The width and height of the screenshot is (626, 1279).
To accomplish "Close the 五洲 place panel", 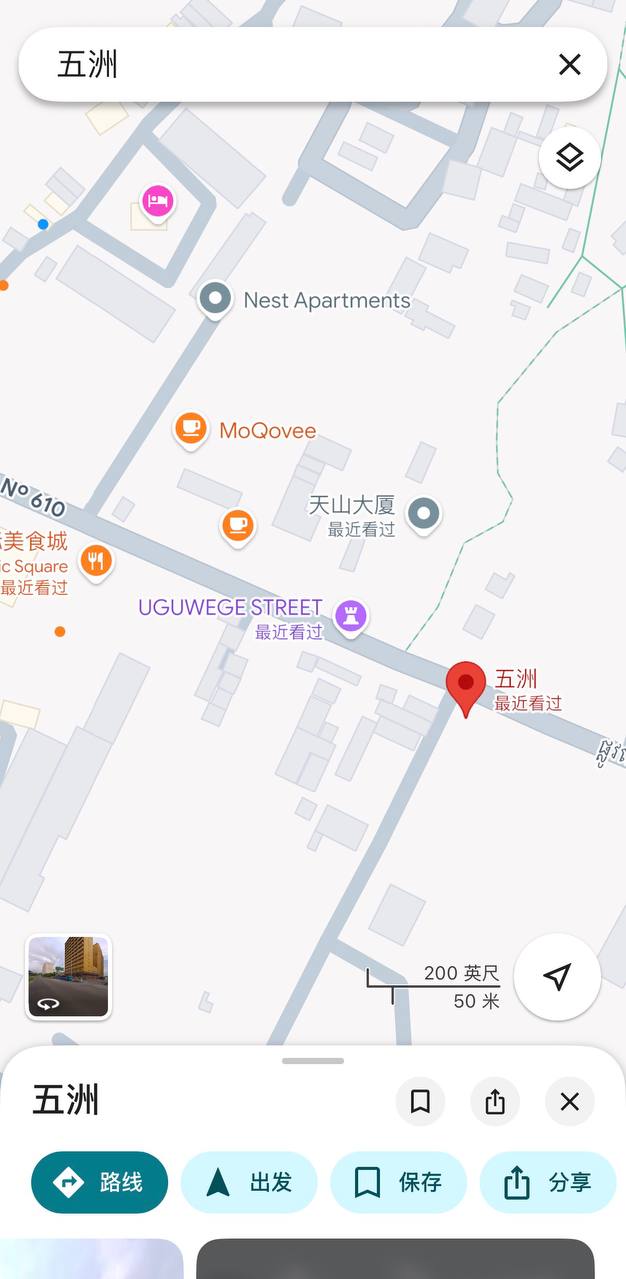I will [570, 1102].
